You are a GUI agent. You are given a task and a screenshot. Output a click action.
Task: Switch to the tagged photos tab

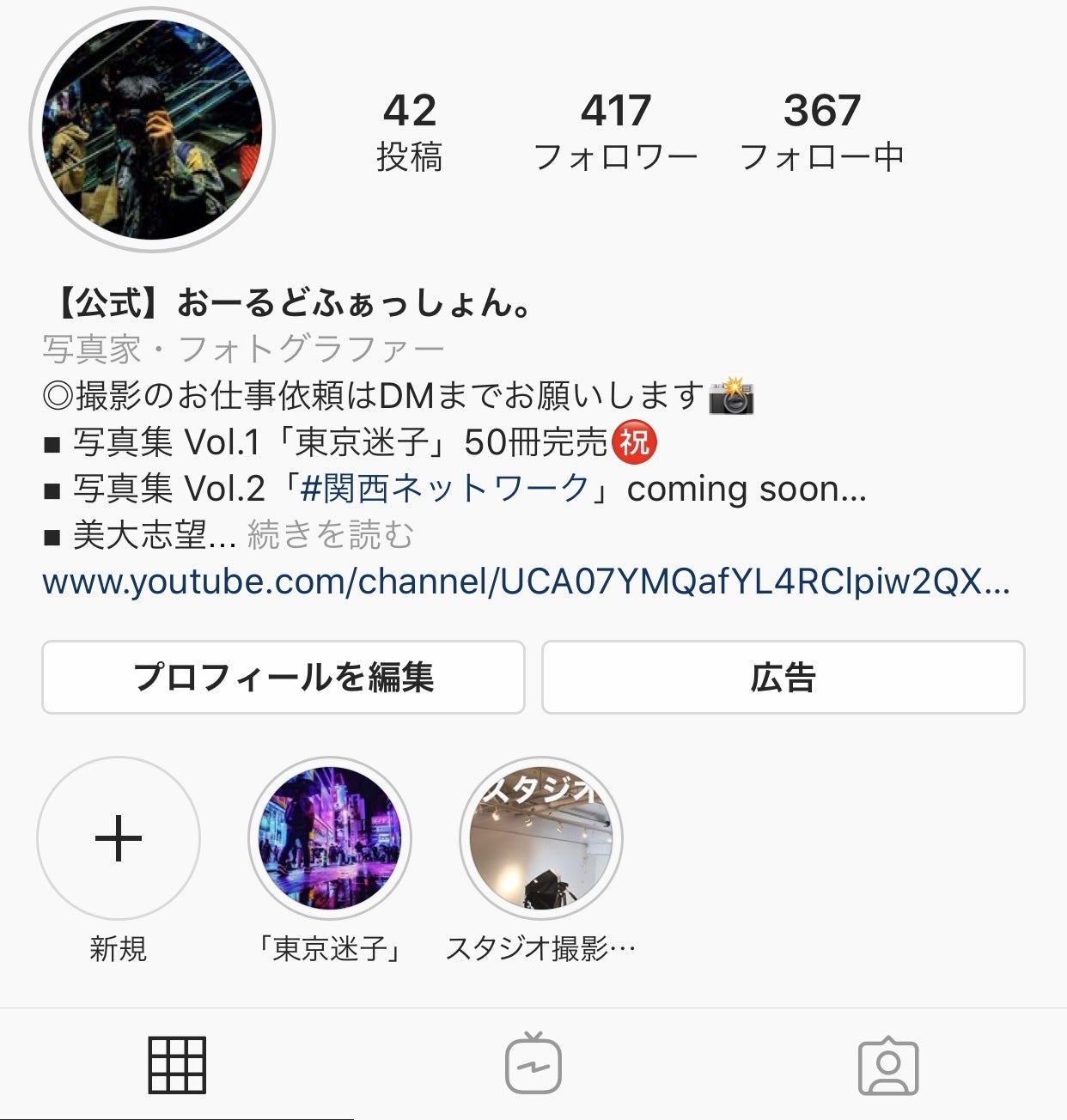[888, 1065]
